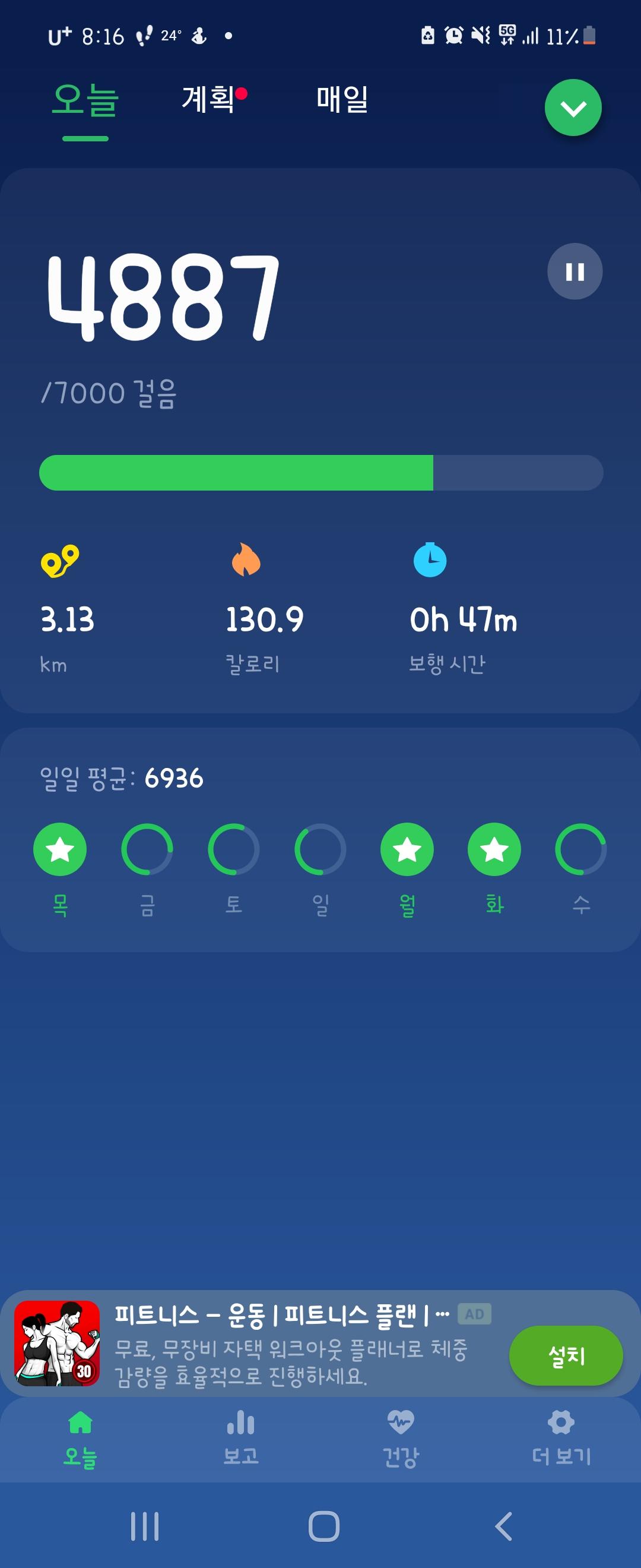The width and height of the screenshot is (641, 1568).
Task: View Monday (월) step record
Action: tap(407, 849)
